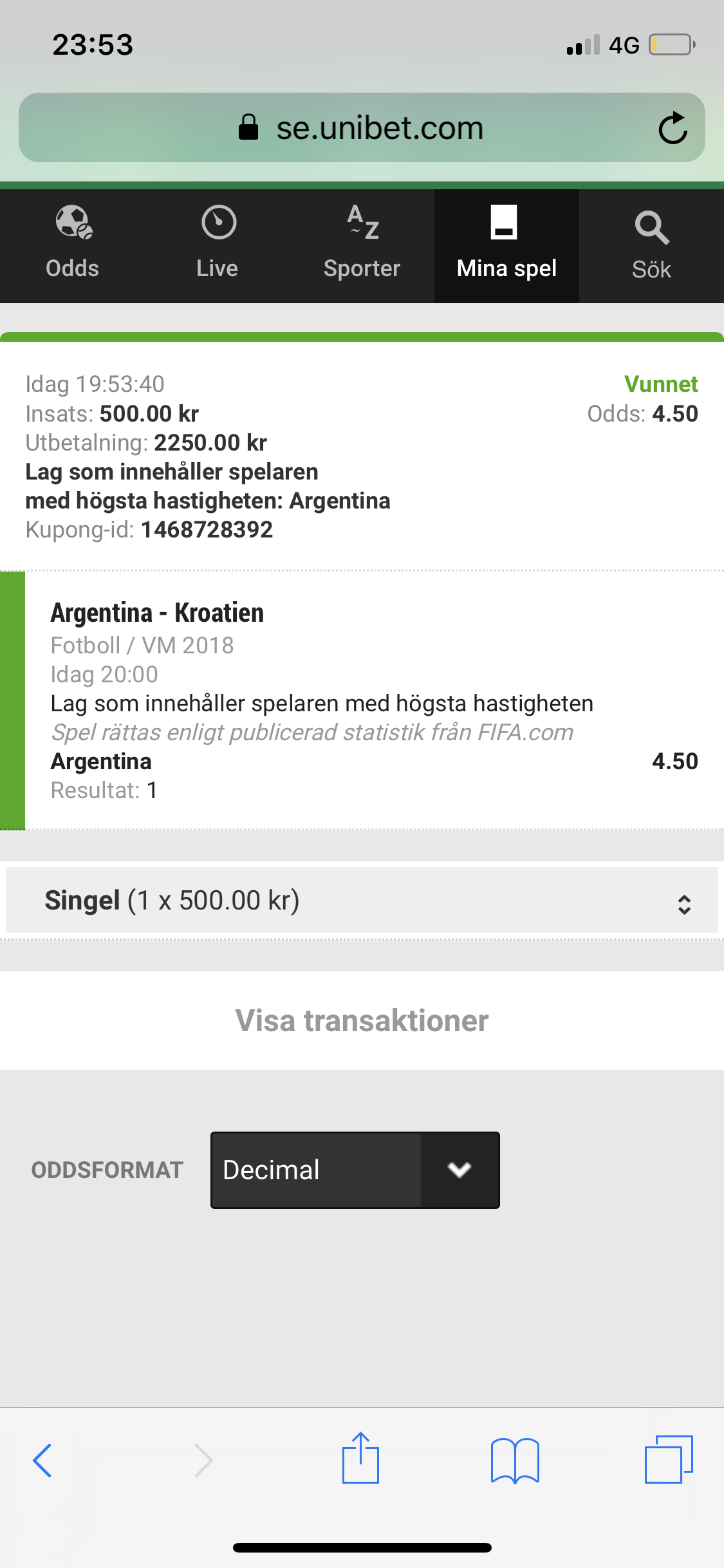724x1568 pixels.
Task: Switch to the Live tab
Action: (x=217, y=246)
